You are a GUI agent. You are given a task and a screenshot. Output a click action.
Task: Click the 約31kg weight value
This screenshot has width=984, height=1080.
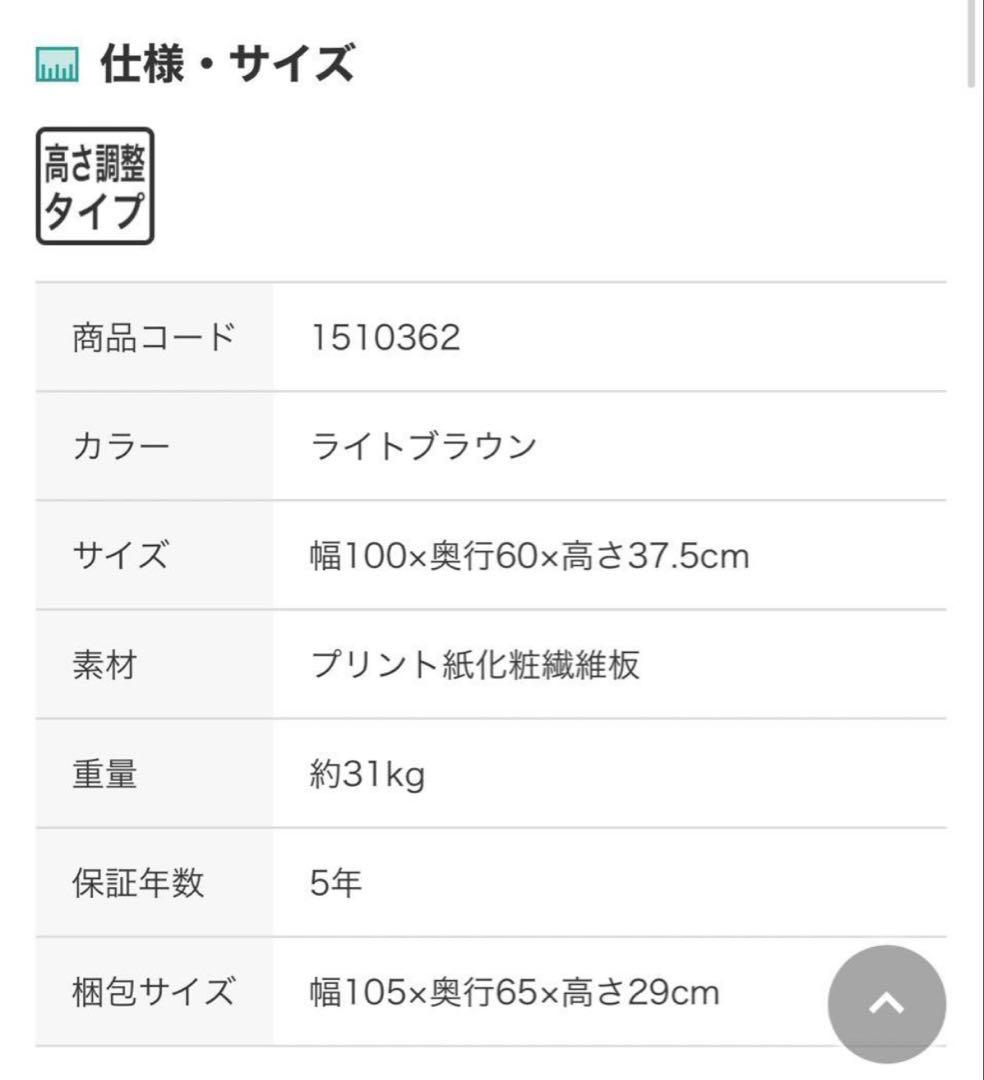371,774
